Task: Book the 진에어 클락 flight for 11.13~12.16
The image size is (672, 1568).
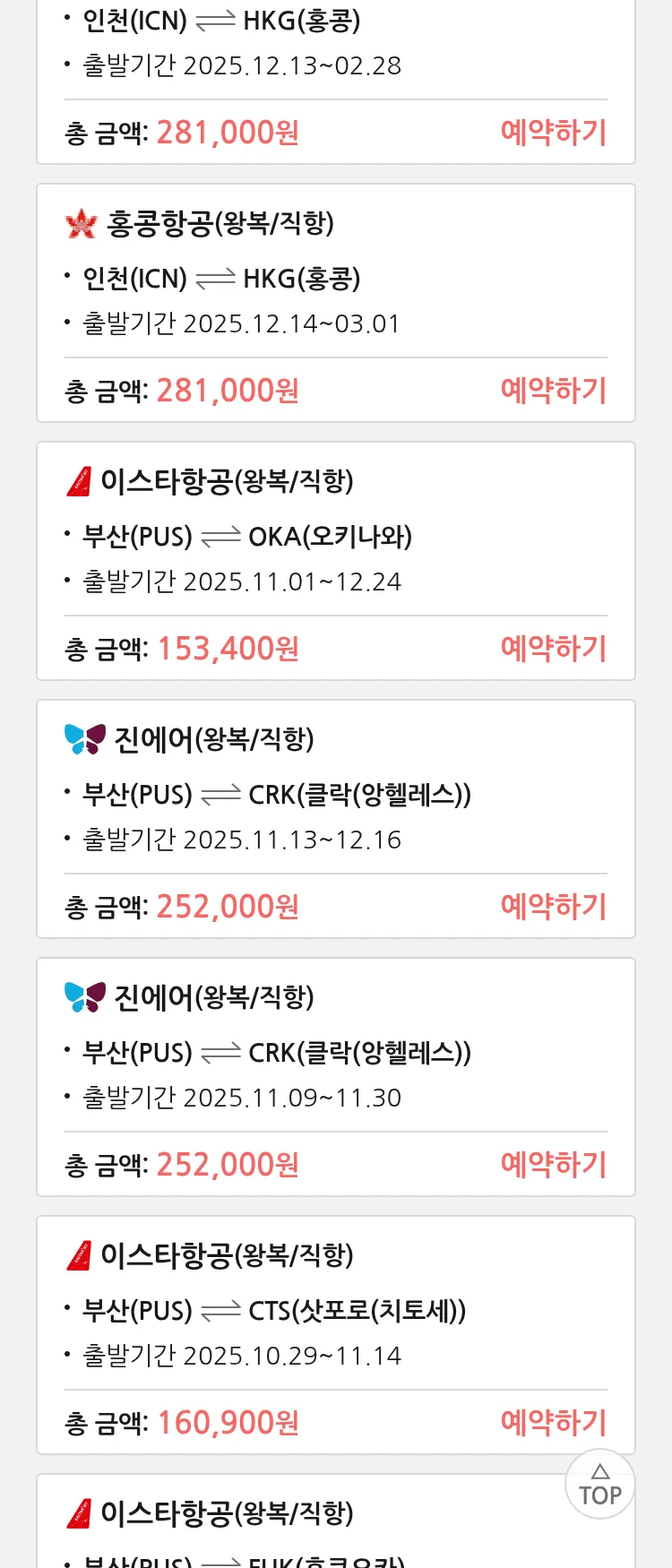Action: click(553, 907)
